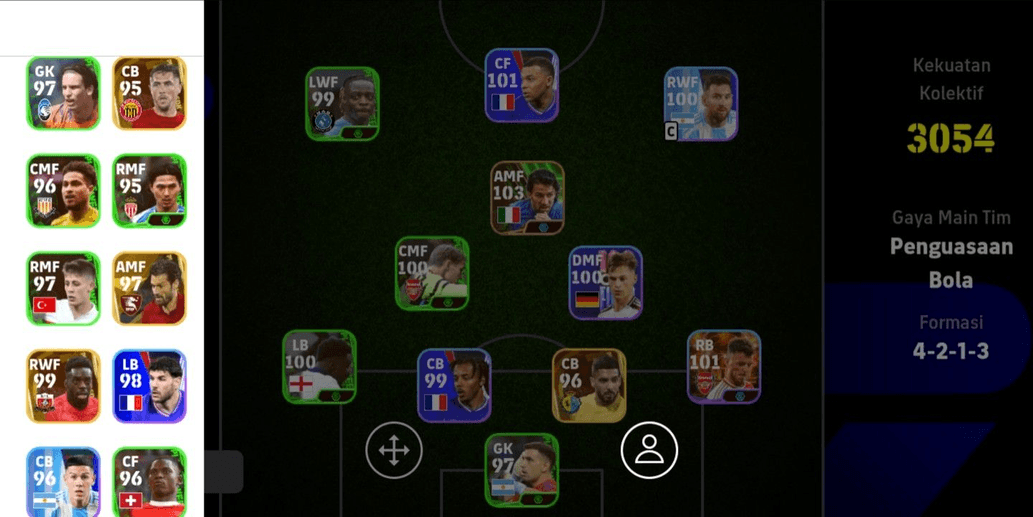
Task: Select the starting GK 97 on pitch
Action: coord(521,470)
